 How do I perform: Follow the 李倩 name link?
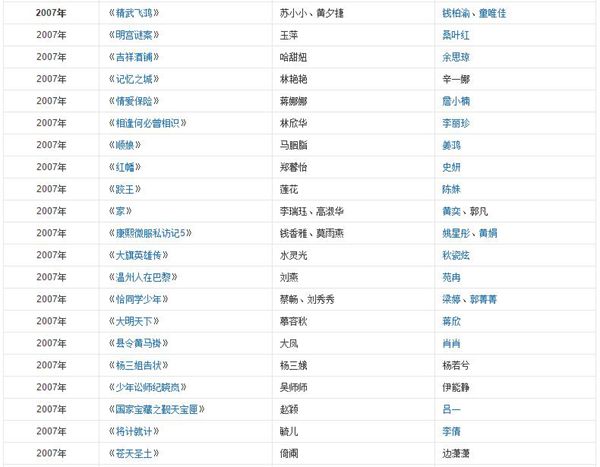point(450,431)
